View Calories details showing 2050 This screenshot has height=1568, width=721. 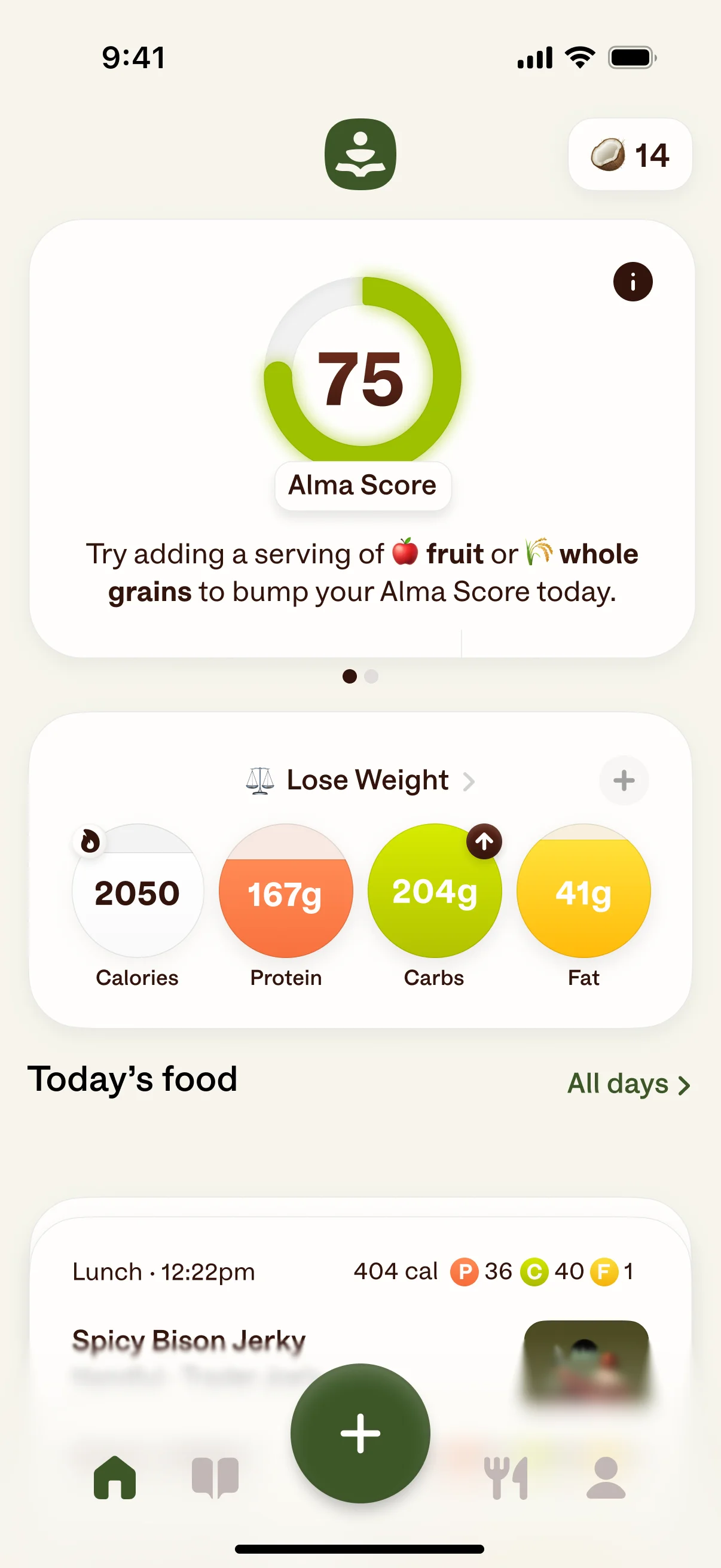click(x=138, y=892)
